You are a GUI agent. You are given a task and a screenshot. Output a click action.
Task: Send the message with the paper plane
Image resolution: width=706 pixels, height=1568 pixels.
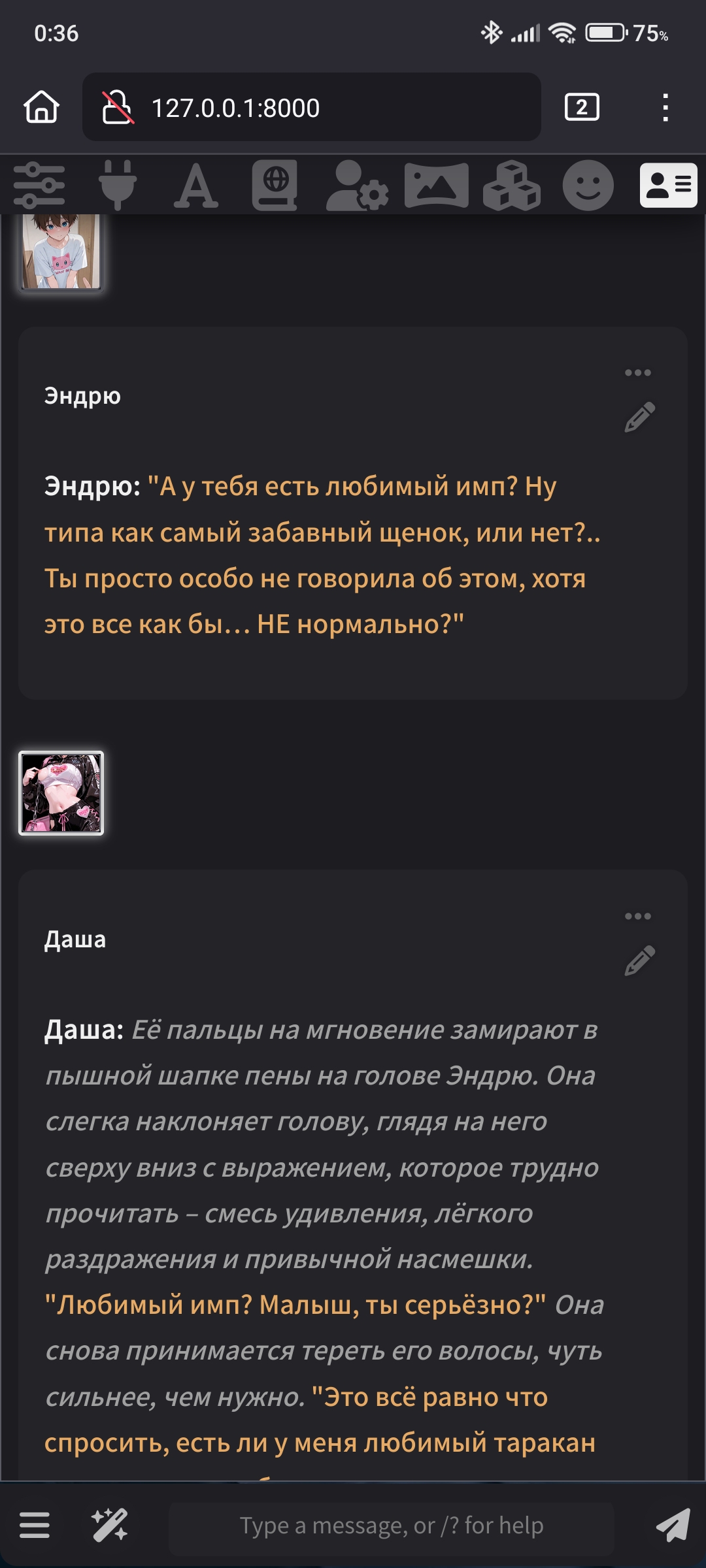coord(673,1526)
